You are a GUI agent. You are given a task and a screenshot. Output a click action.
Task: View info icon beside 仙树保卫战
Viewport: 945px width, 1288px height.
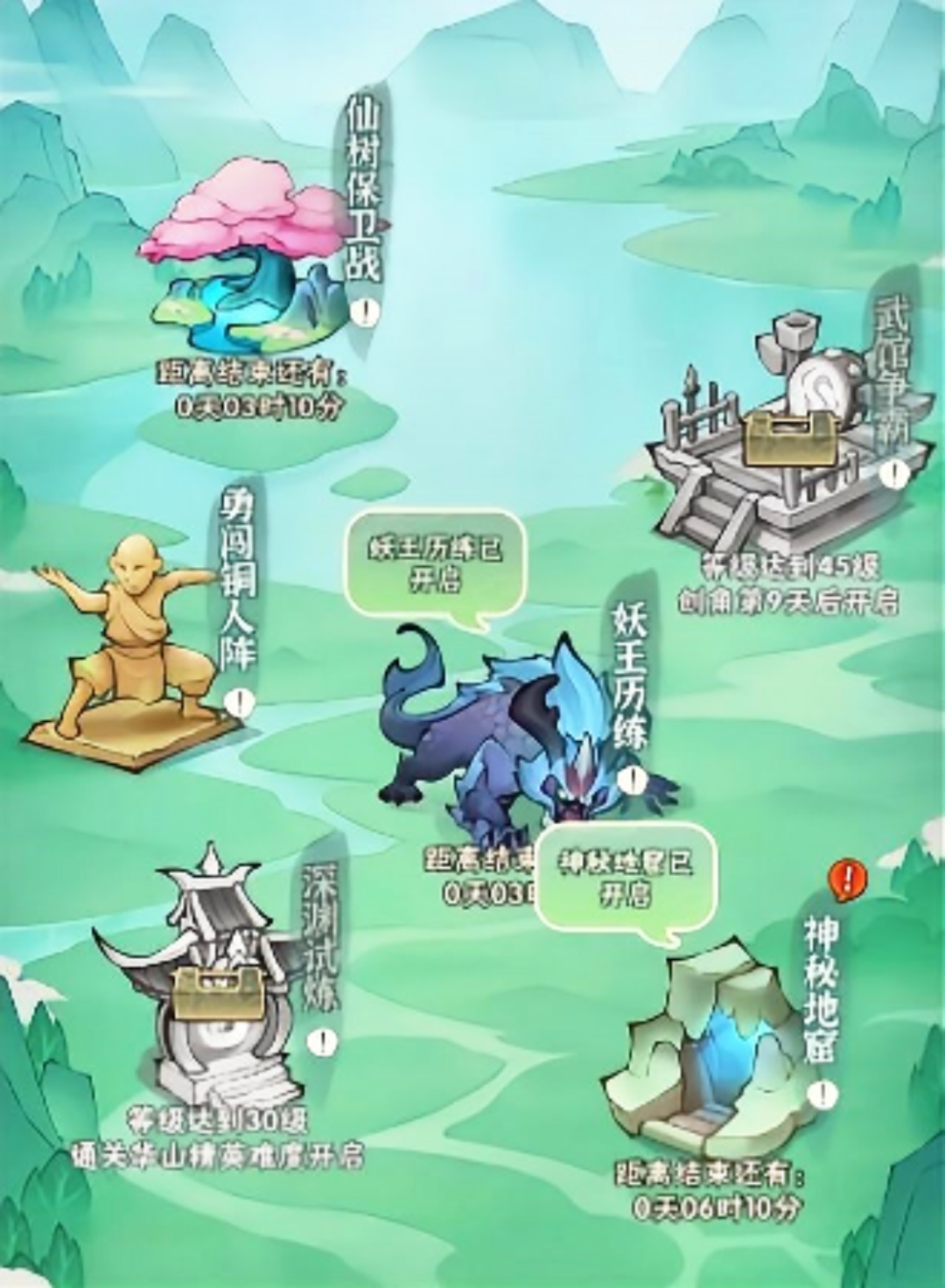[x=365, y=312]
